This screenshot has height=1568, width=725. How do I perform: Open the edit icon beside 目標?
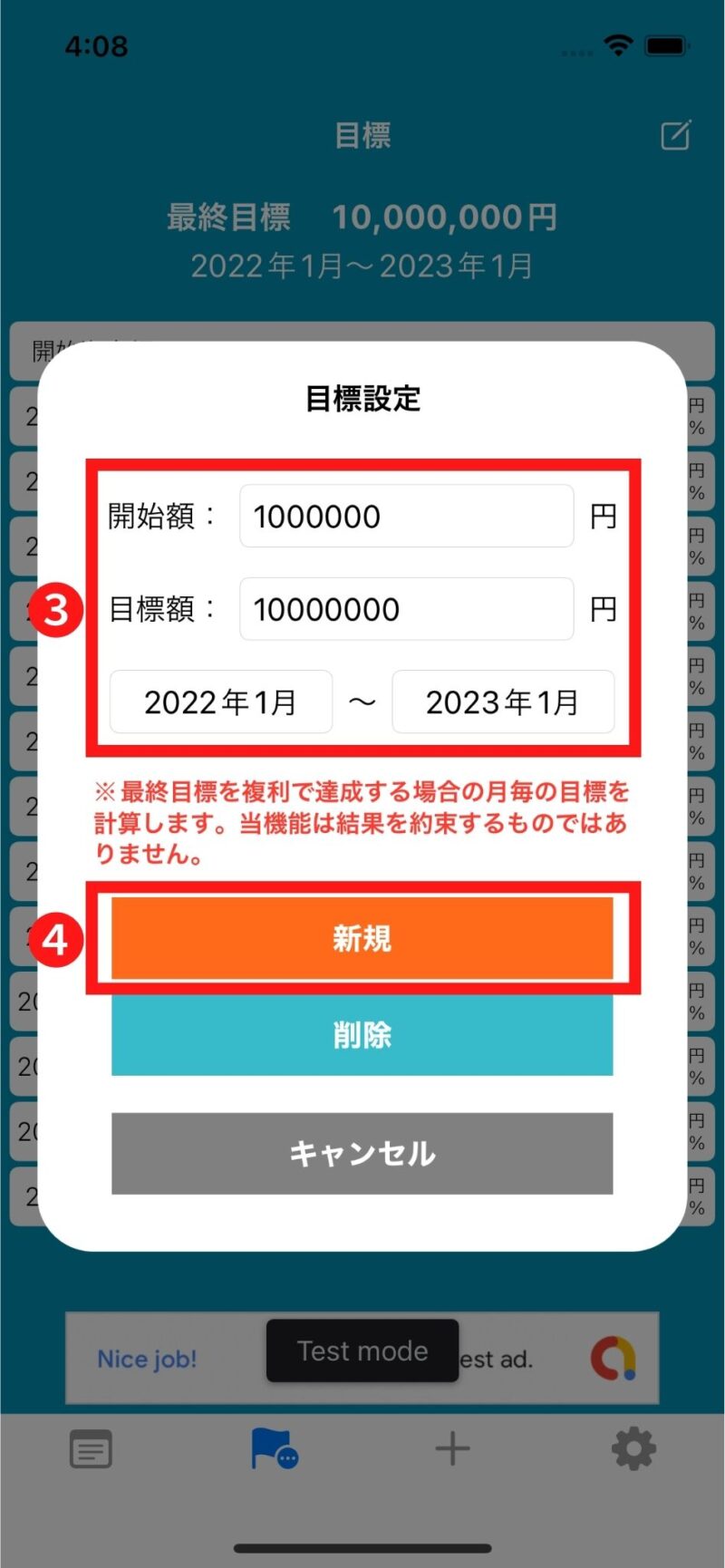(x=675, y=135)
